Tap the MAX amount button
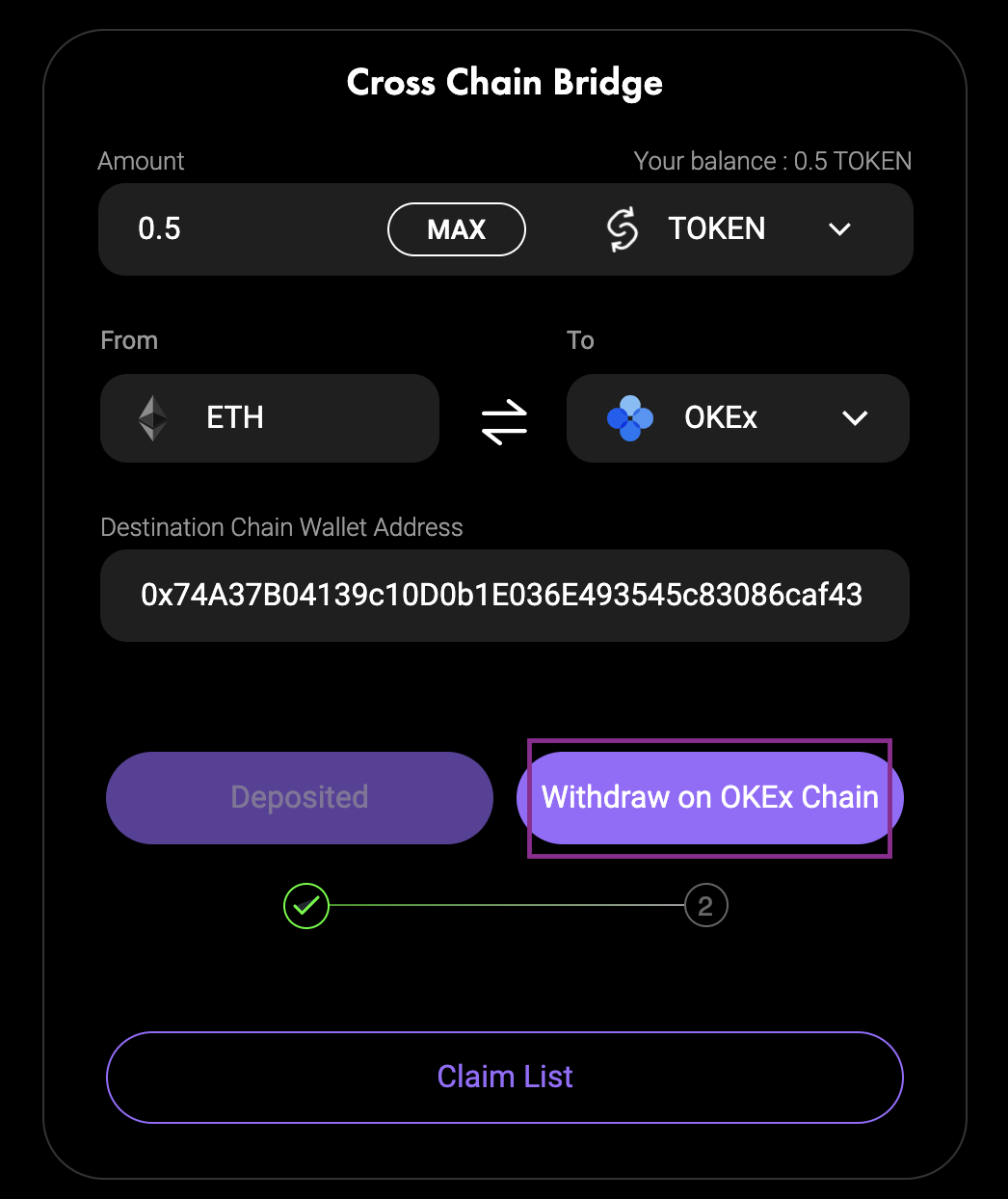The width and height of the screenshot is (1008, 1199). pyautogui.click(x=456, y=229)
